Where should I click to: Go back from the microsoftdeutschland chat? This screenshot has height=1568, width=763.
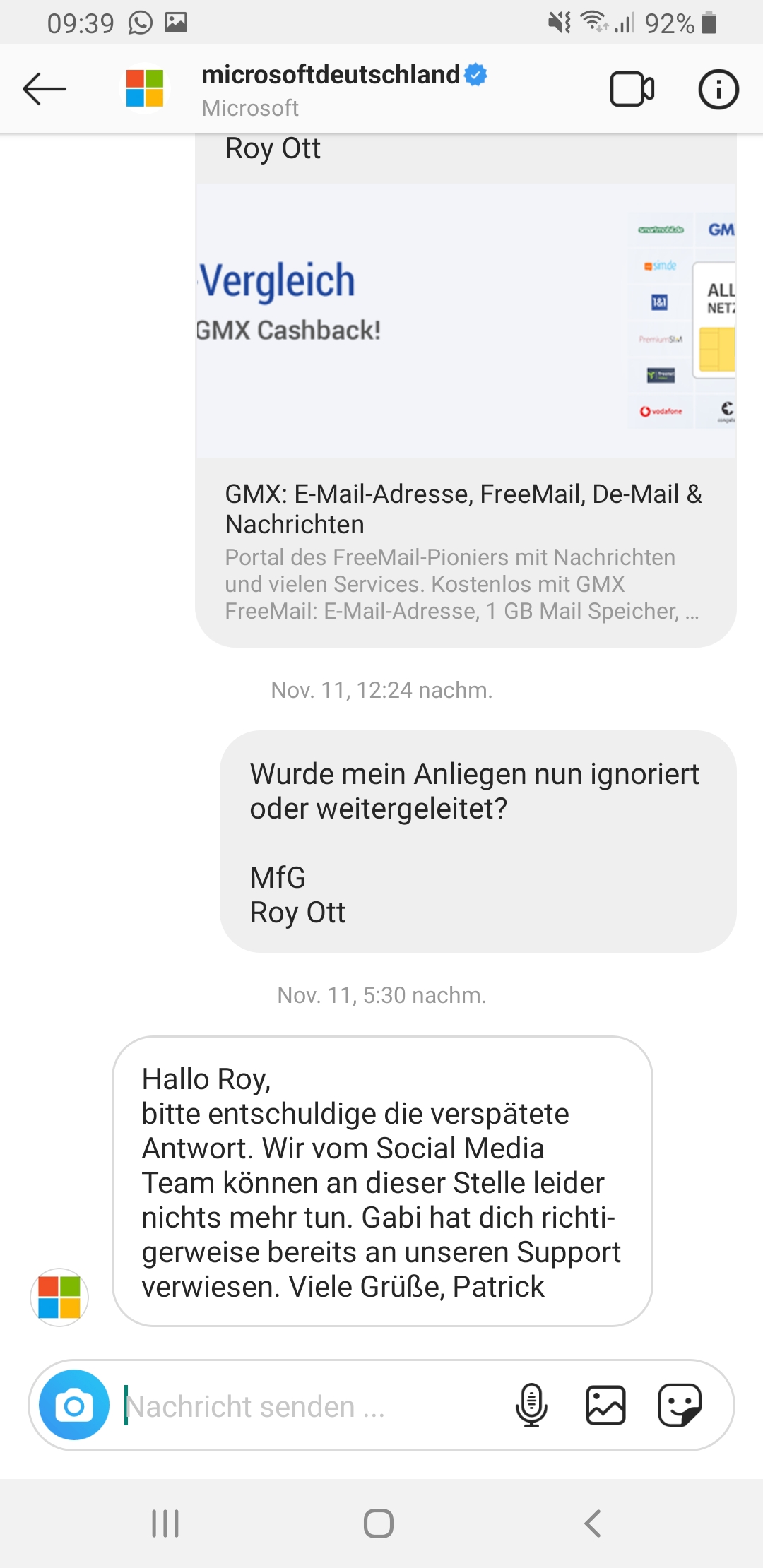44,89
